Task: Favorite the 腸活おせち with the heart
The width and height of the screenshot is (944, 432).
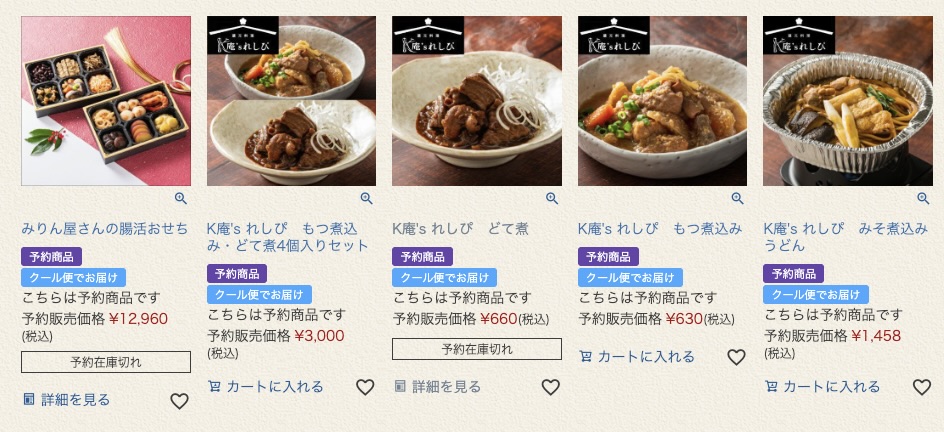Action: coord(179,401)
